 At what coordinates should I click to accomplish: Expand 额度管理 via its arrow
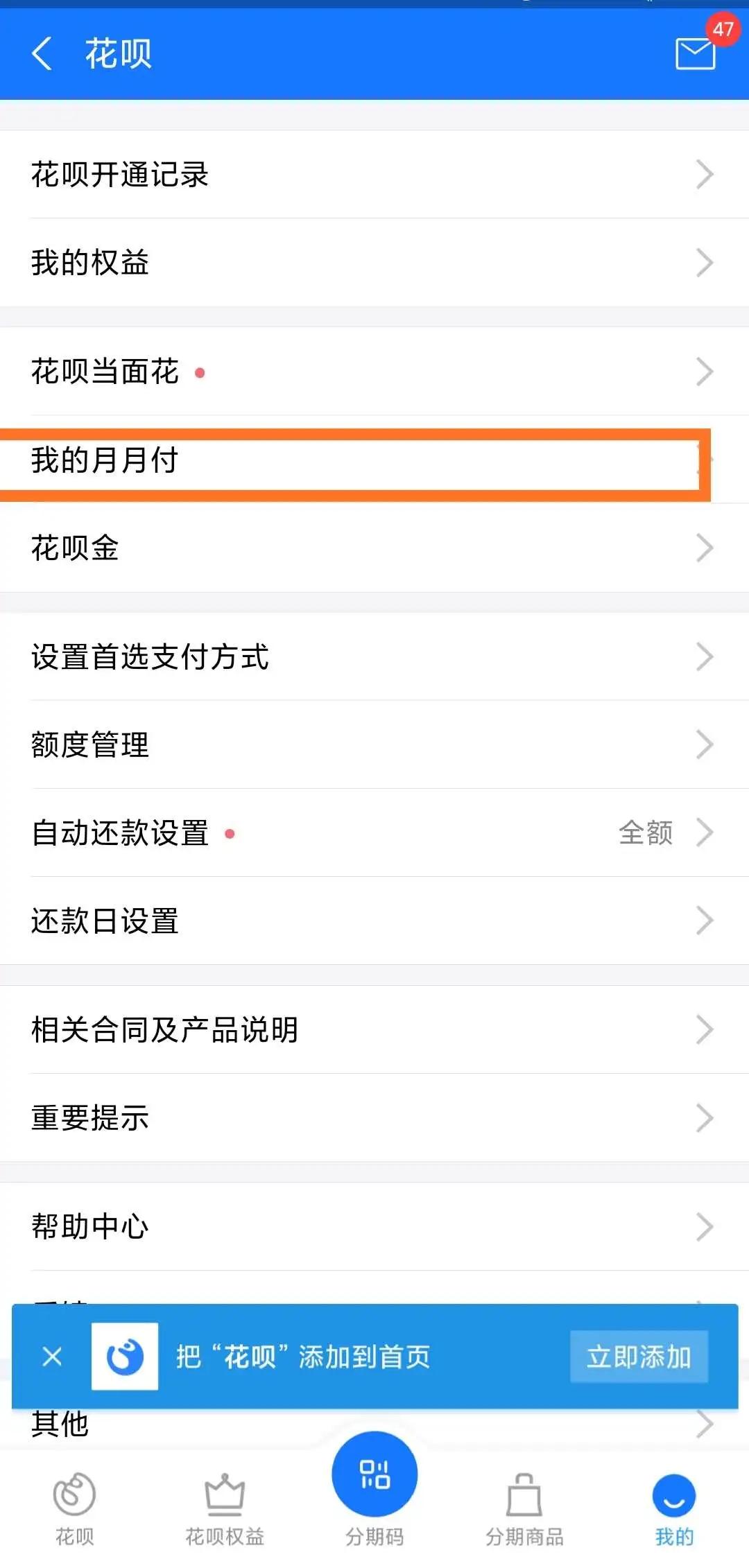click(x=705, y=745)
